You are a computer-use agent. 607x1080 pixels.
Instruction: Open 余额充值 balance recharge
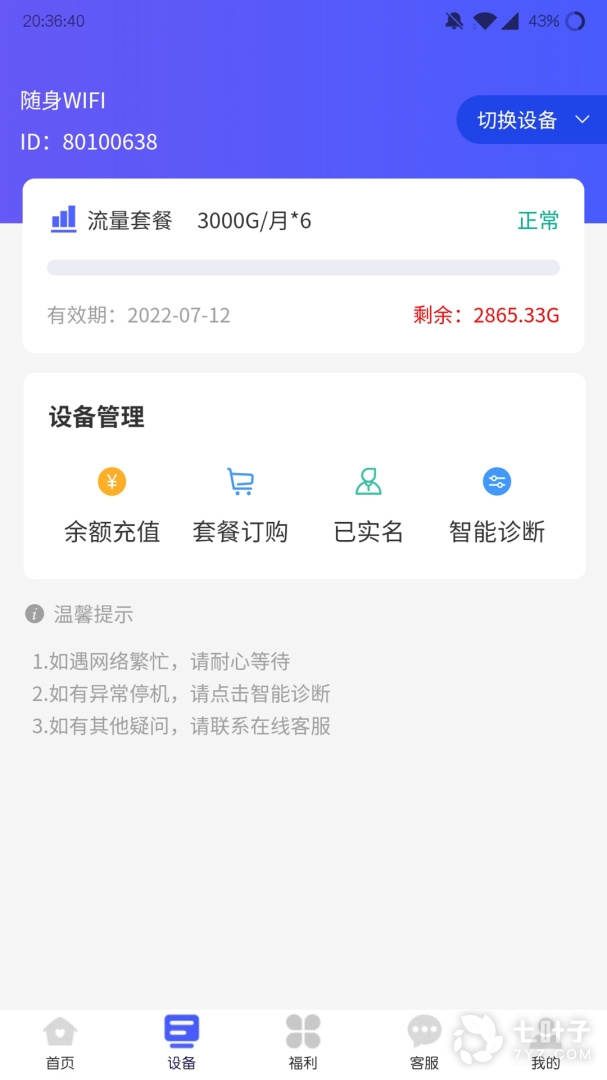coord(112,508)
